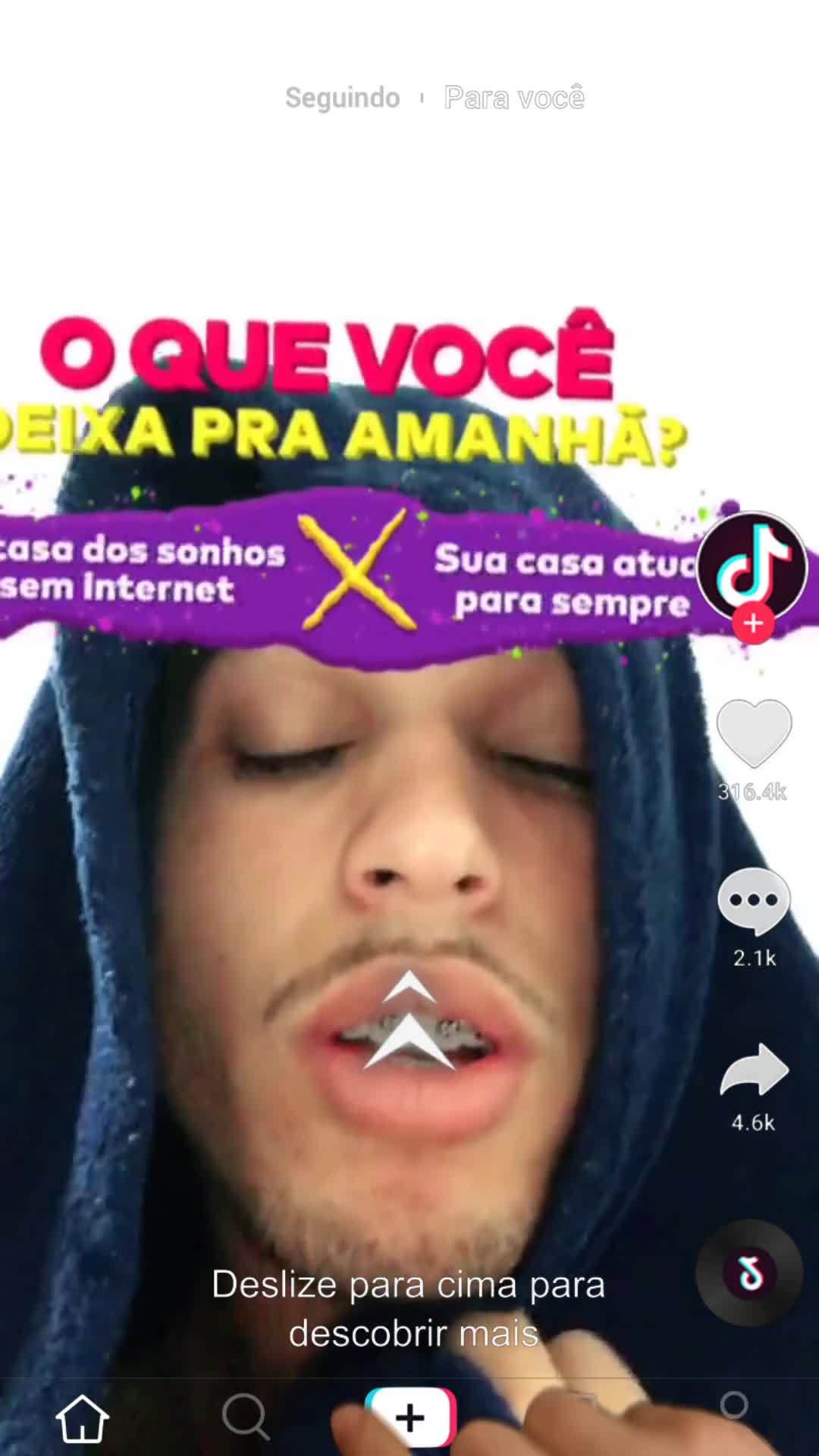Open the search magnifier tab
The image size is (819, 1456).
246,1417
